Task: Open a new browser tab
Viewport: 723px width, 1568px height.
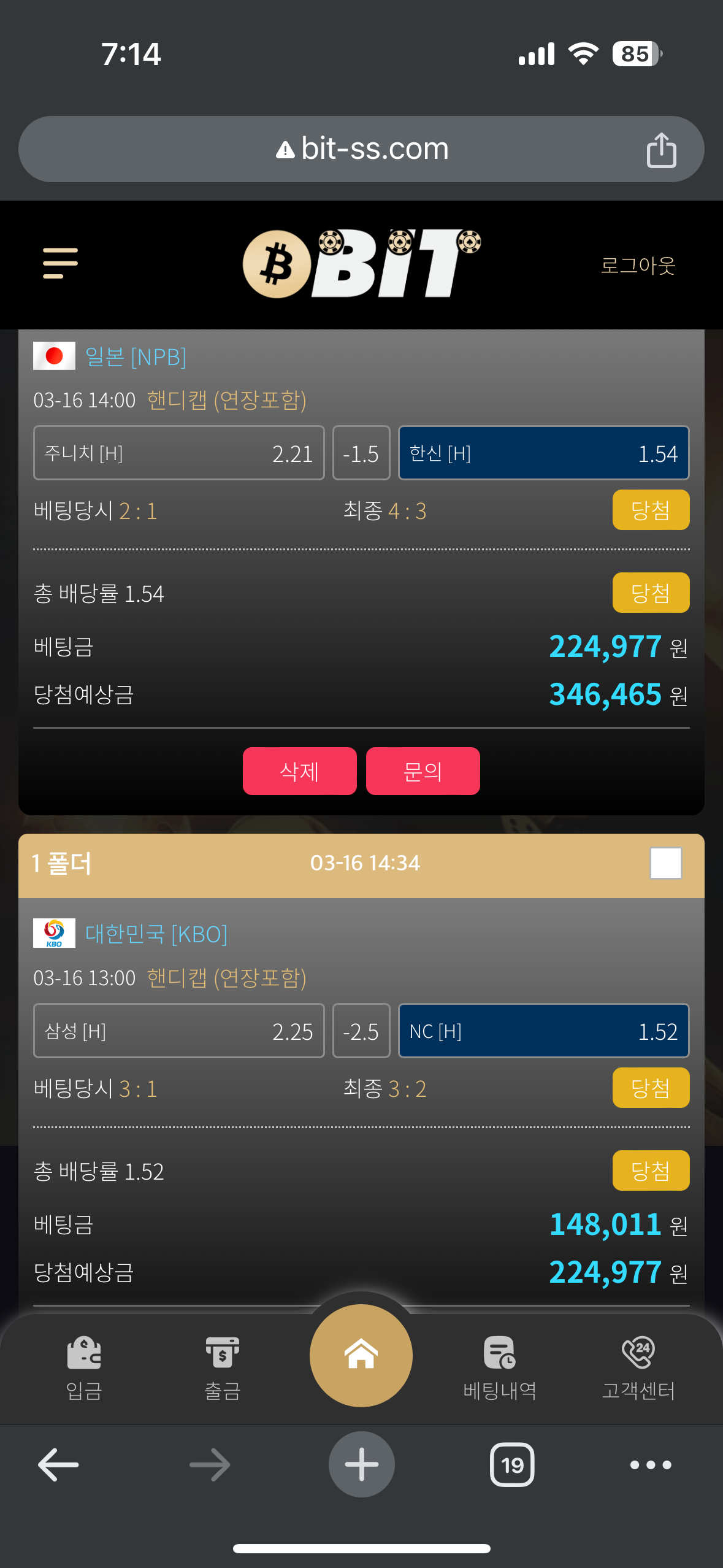Action: point(362,1464)
